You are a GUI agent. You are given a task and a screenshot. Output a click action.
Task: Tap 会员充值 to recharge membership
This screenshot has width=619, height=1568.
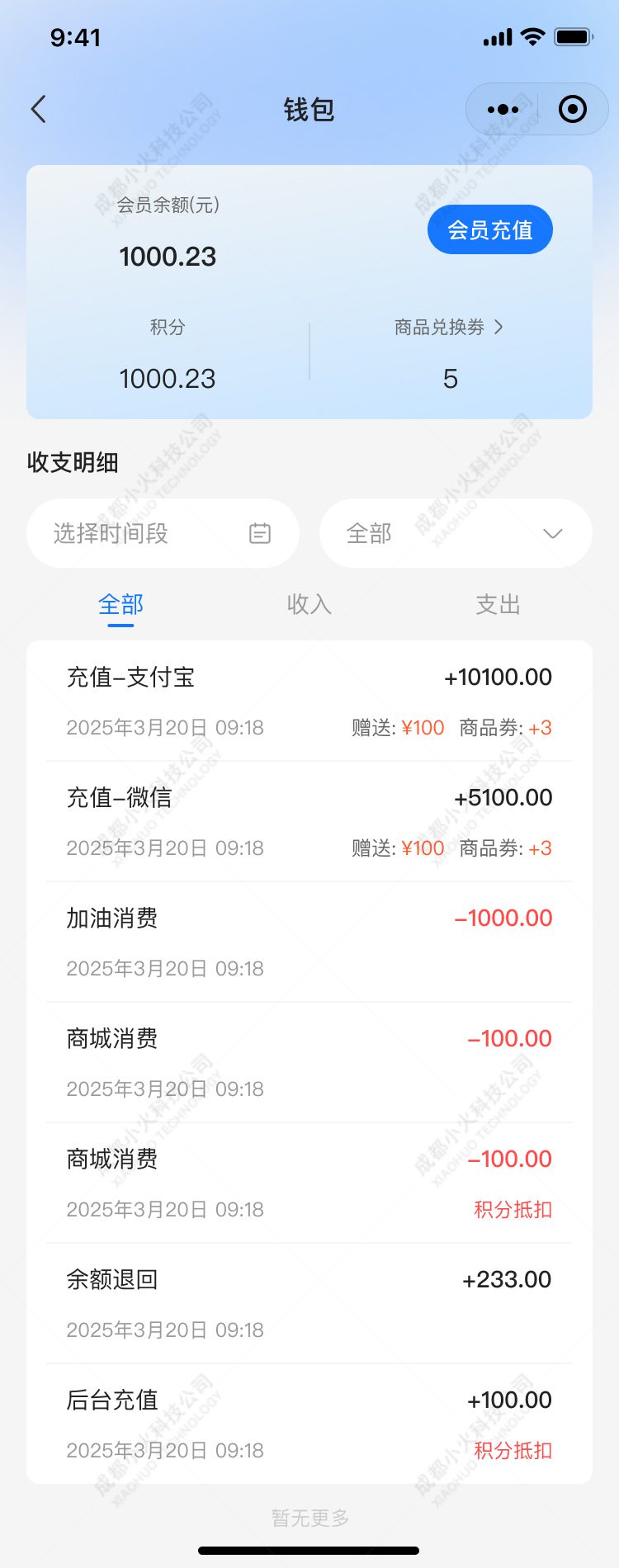(489, 229)
